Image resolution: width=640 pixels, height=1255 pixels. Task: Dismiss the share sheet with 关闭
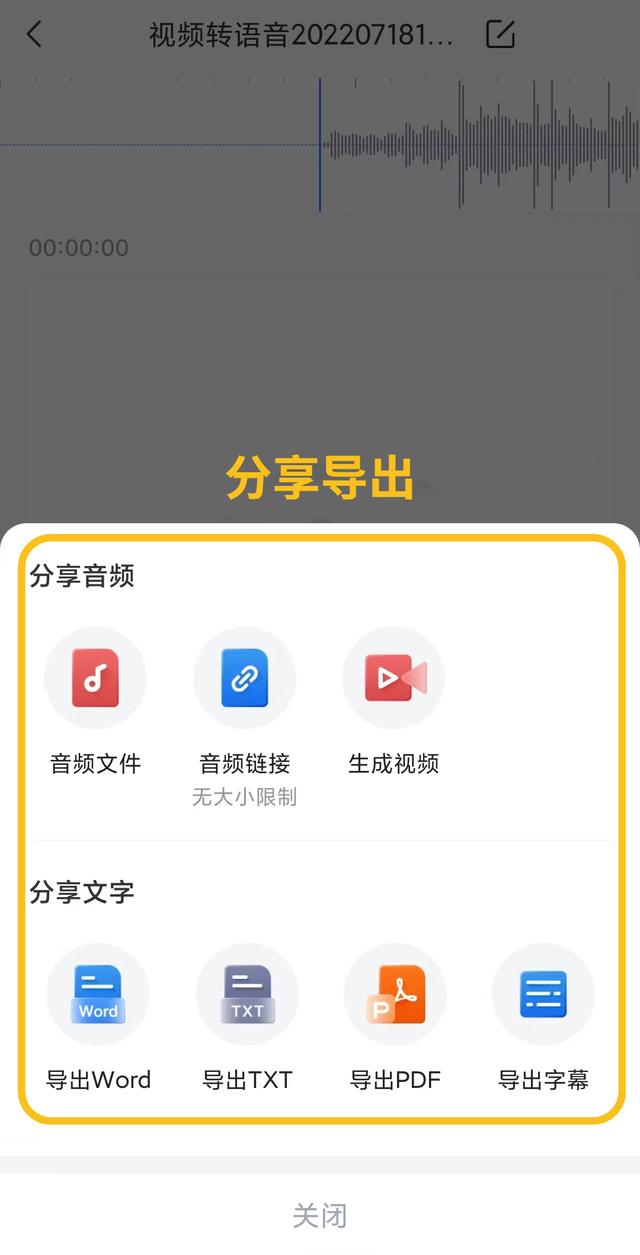click(x=320, y=1216)
